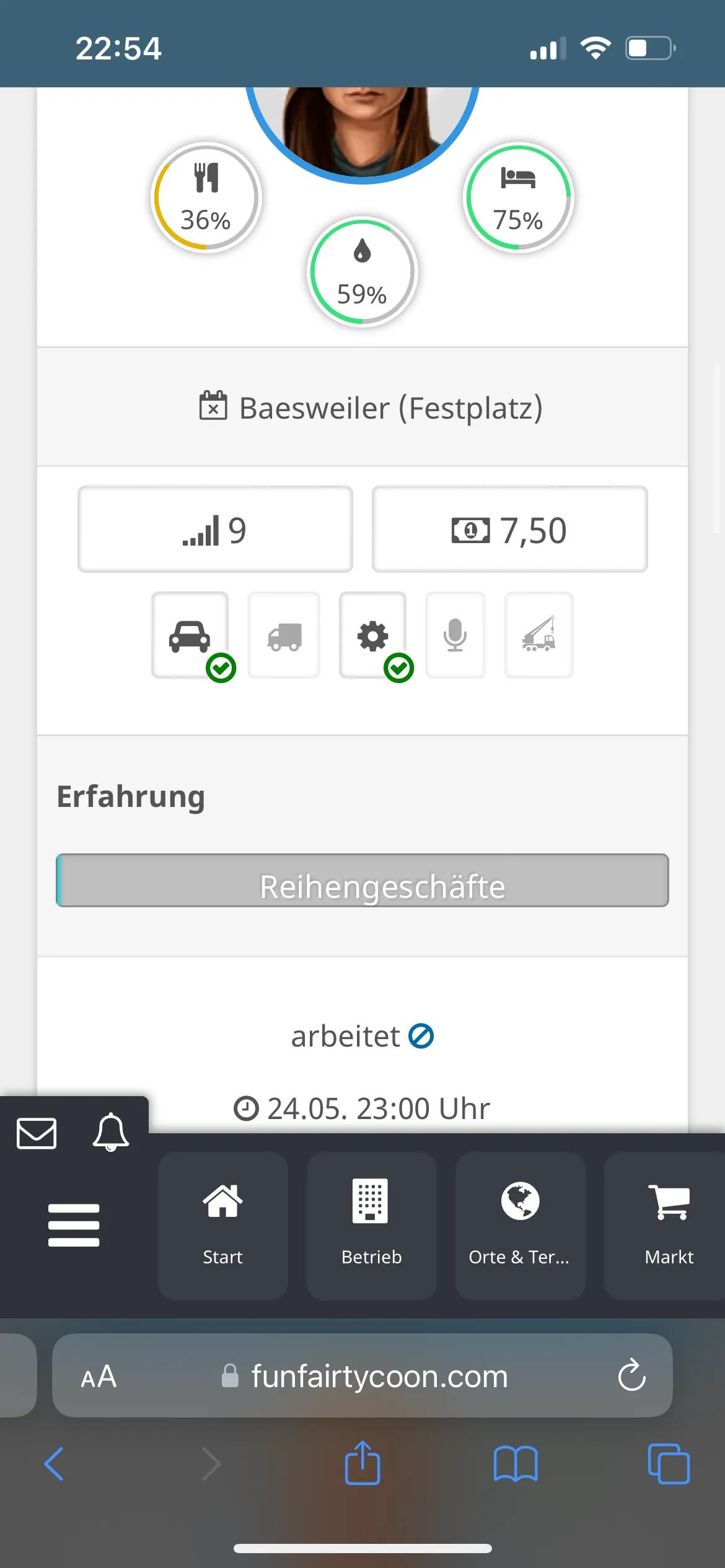Switch to the Markt tab
The width and height of the screenshot is (725, 1568).
pos(668,1225)
